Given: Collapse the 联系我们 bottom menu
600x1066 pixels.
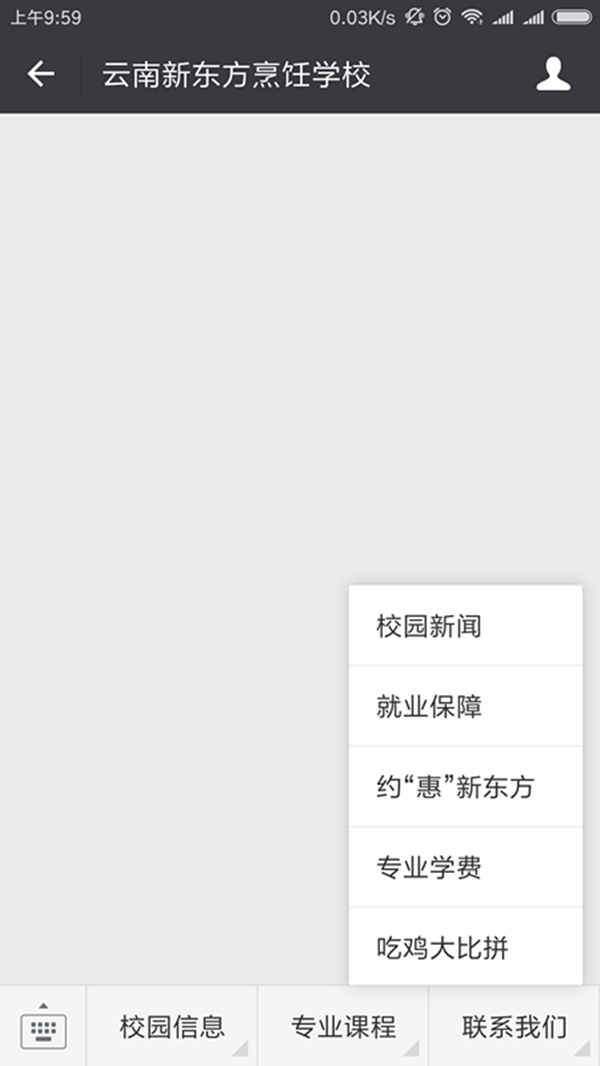Looking at the screenshot, I should tap(514, 1027).
